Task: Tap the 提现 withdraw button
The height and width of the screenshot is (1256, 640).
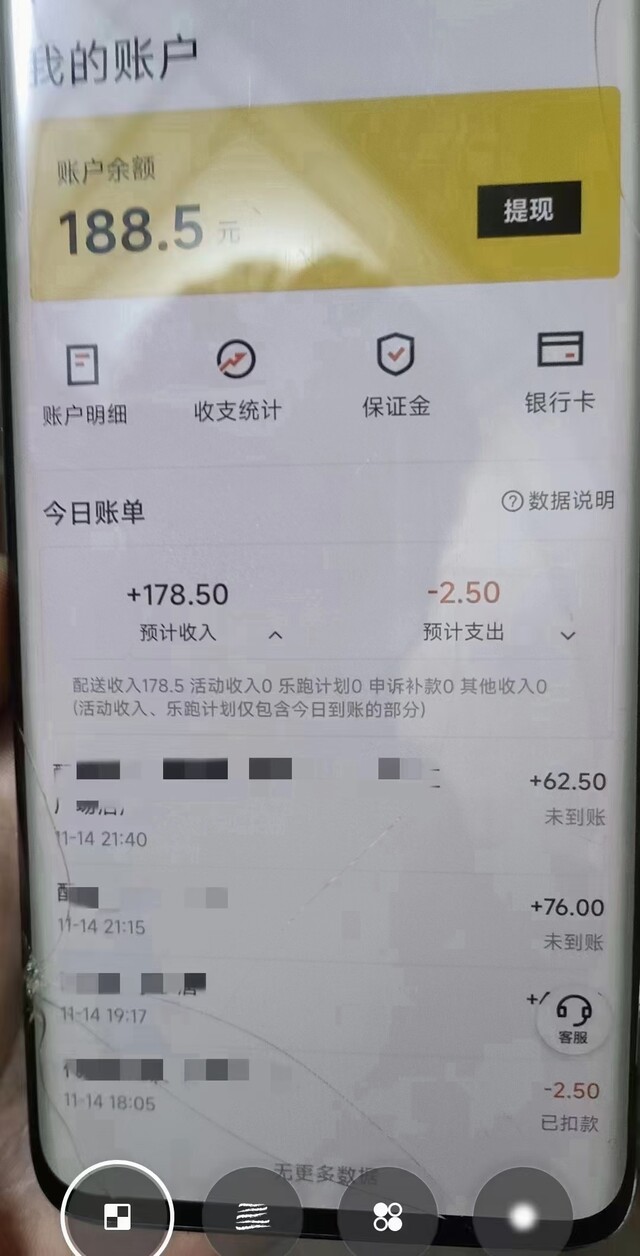Action: click(x=529, y=211)
